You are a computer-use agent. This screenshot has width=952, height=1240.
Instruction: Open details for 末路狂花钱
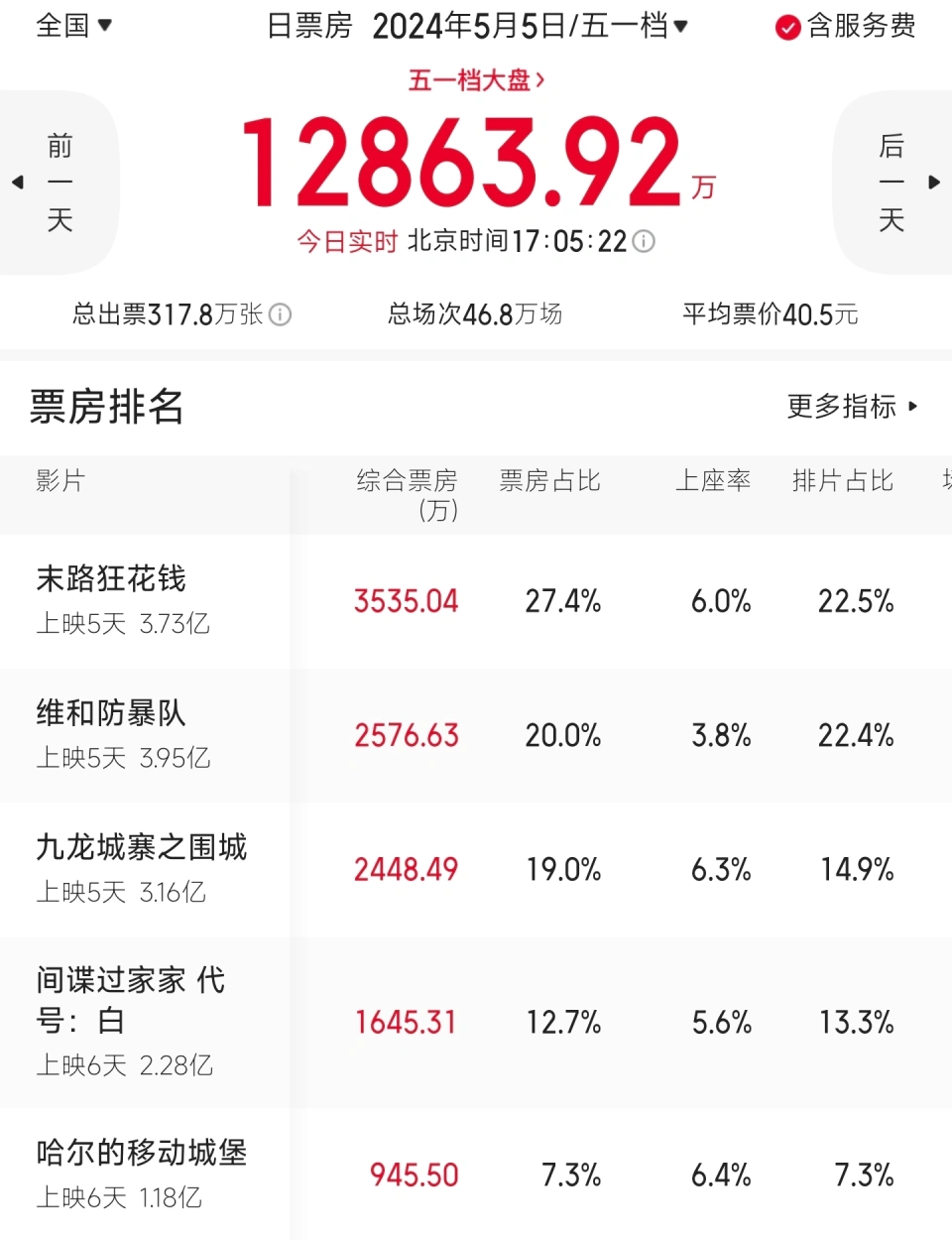point(111,579)
